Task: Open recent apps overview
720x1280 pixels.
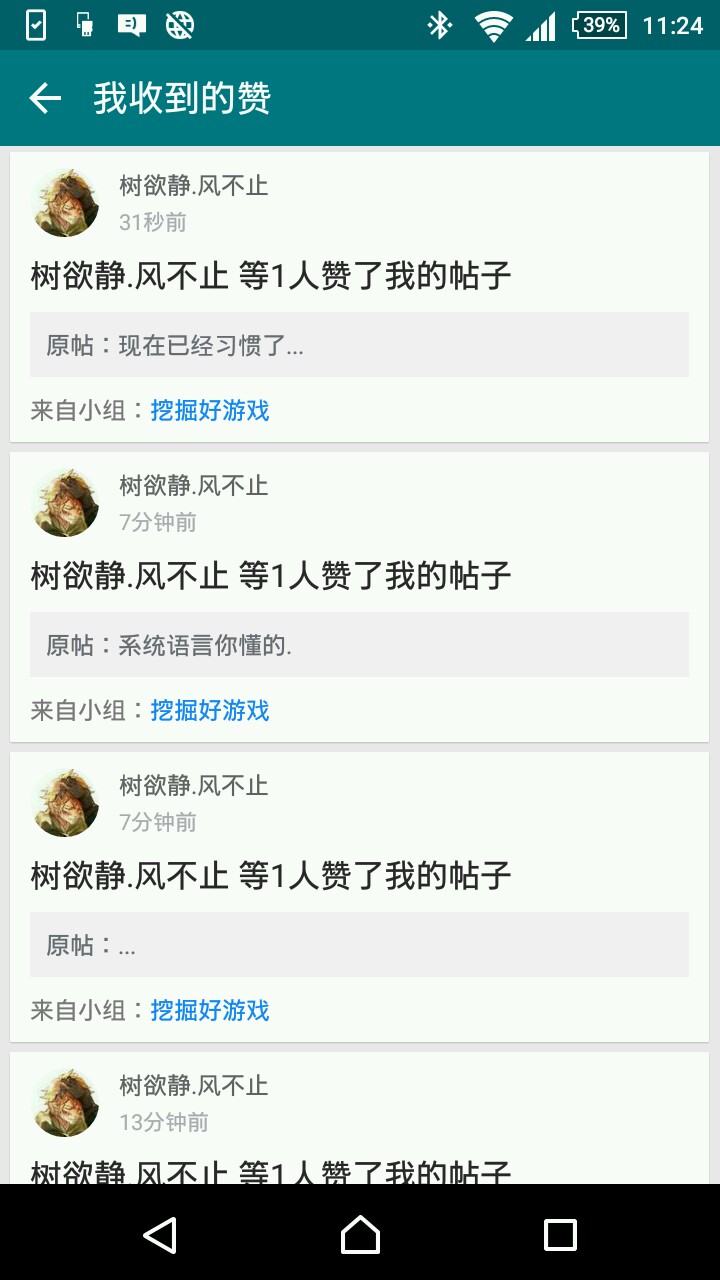Action: [x=560, y=1235]
